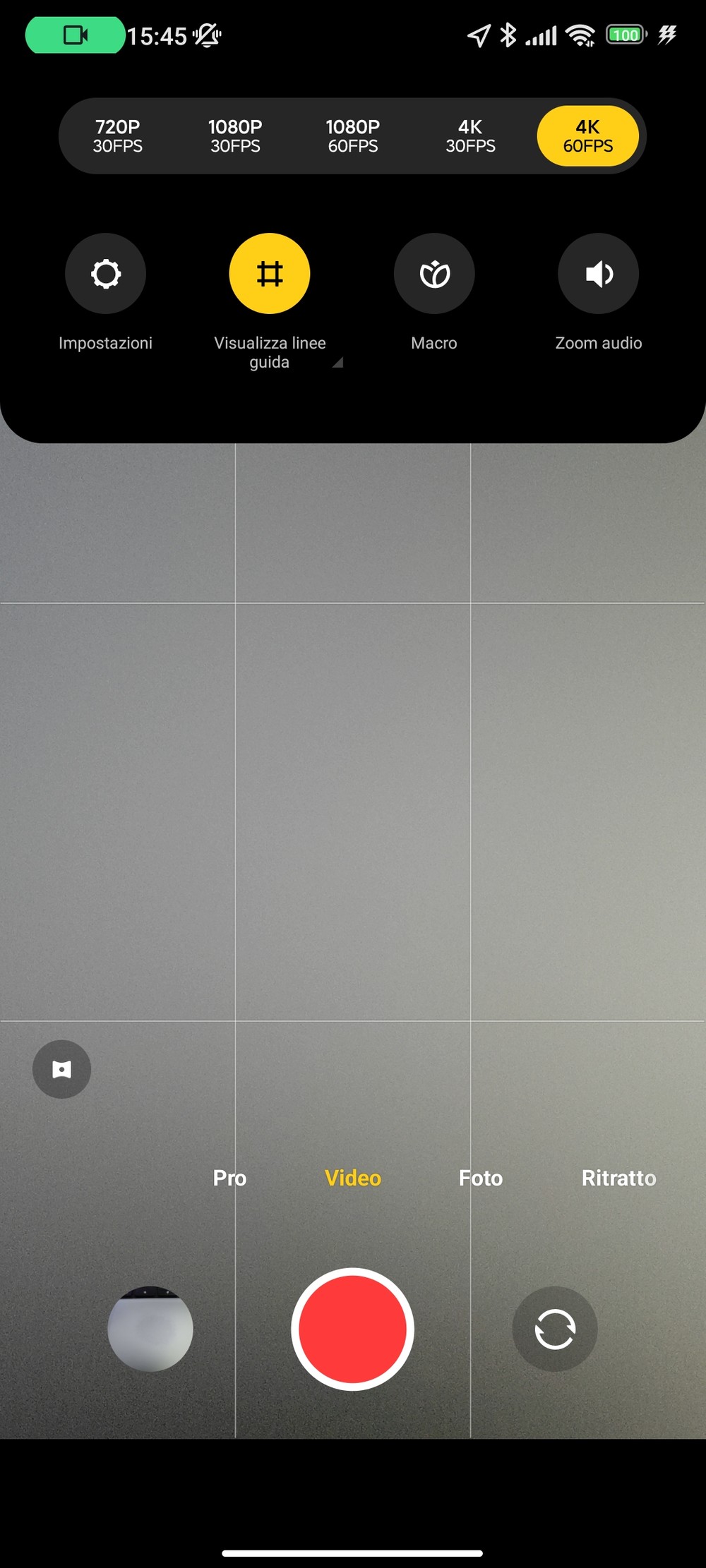Select the Video mode tab
Image resolution: width=706 pixels, height=1568 pixels.
(x=352, y=1178)
